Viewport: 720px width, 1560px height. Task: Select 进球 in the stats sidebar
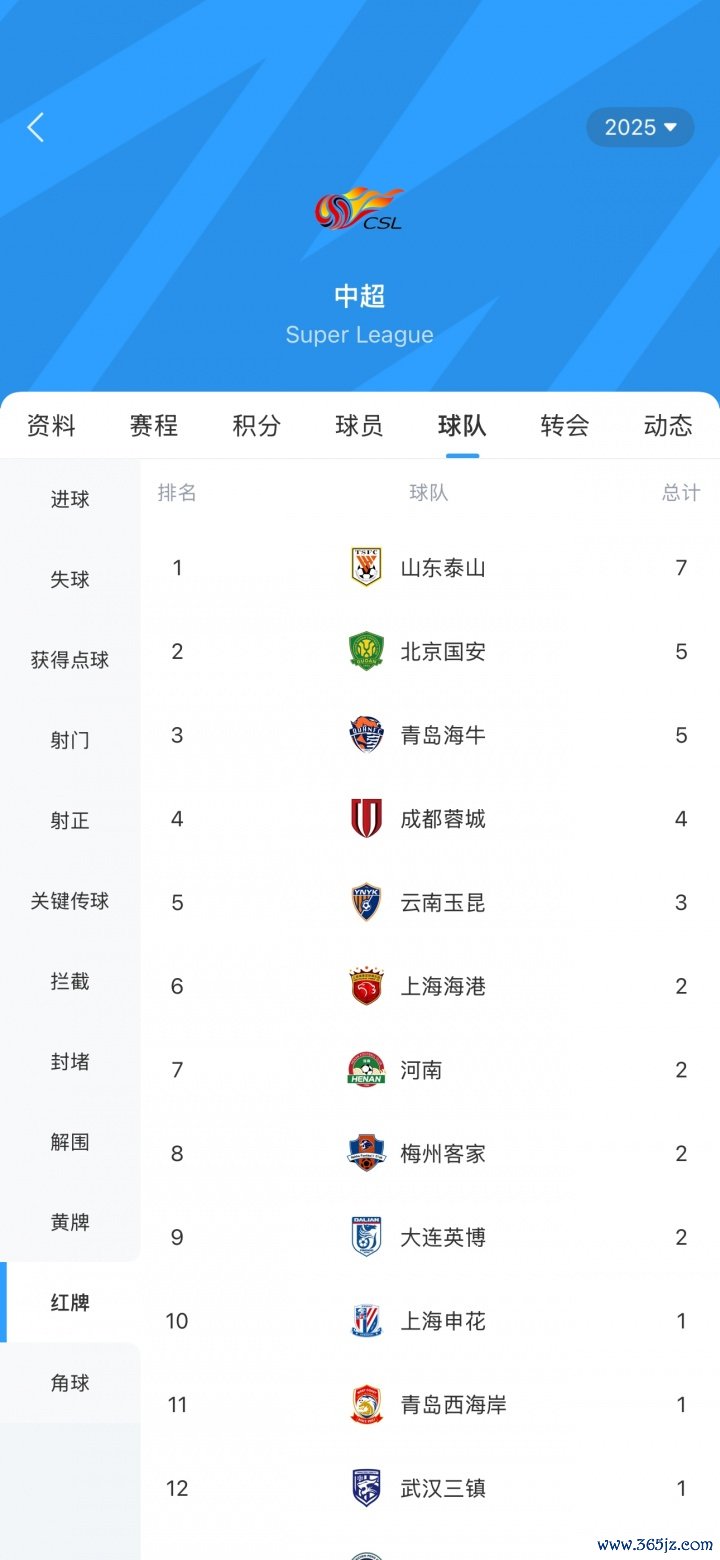70,499
